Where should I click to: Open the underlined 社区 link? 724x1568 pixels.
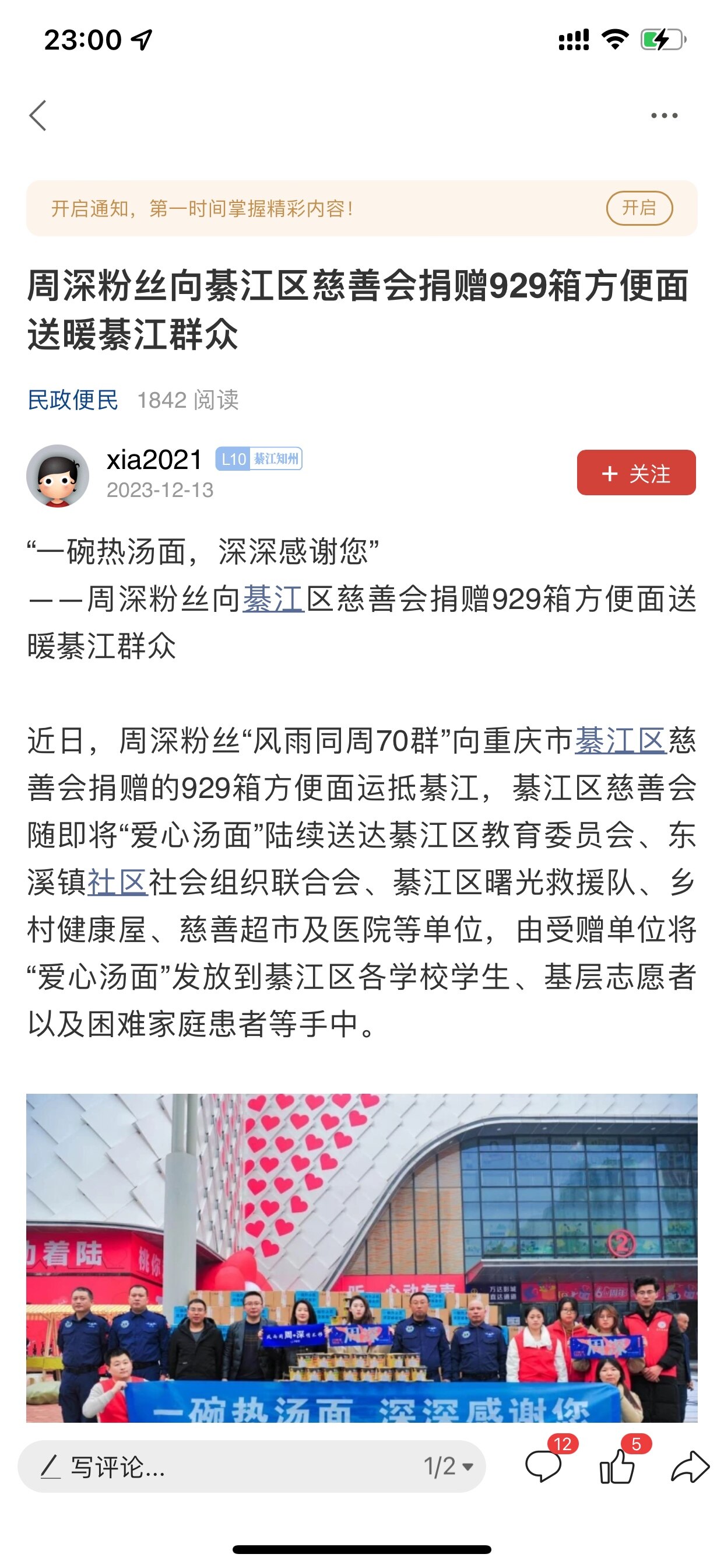[x=118, y=882]
